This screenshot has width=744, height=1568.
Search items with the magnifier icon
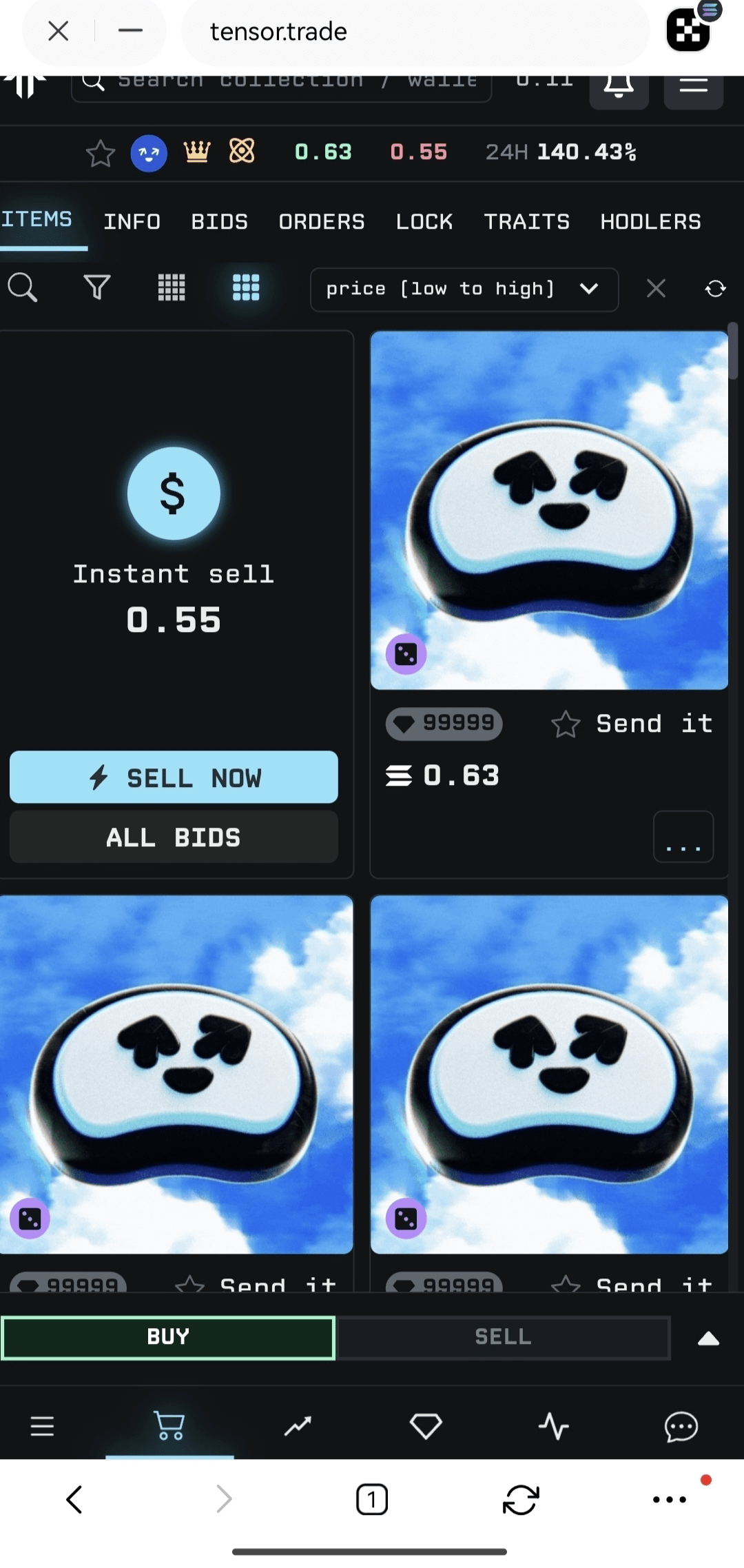[22, 287]
